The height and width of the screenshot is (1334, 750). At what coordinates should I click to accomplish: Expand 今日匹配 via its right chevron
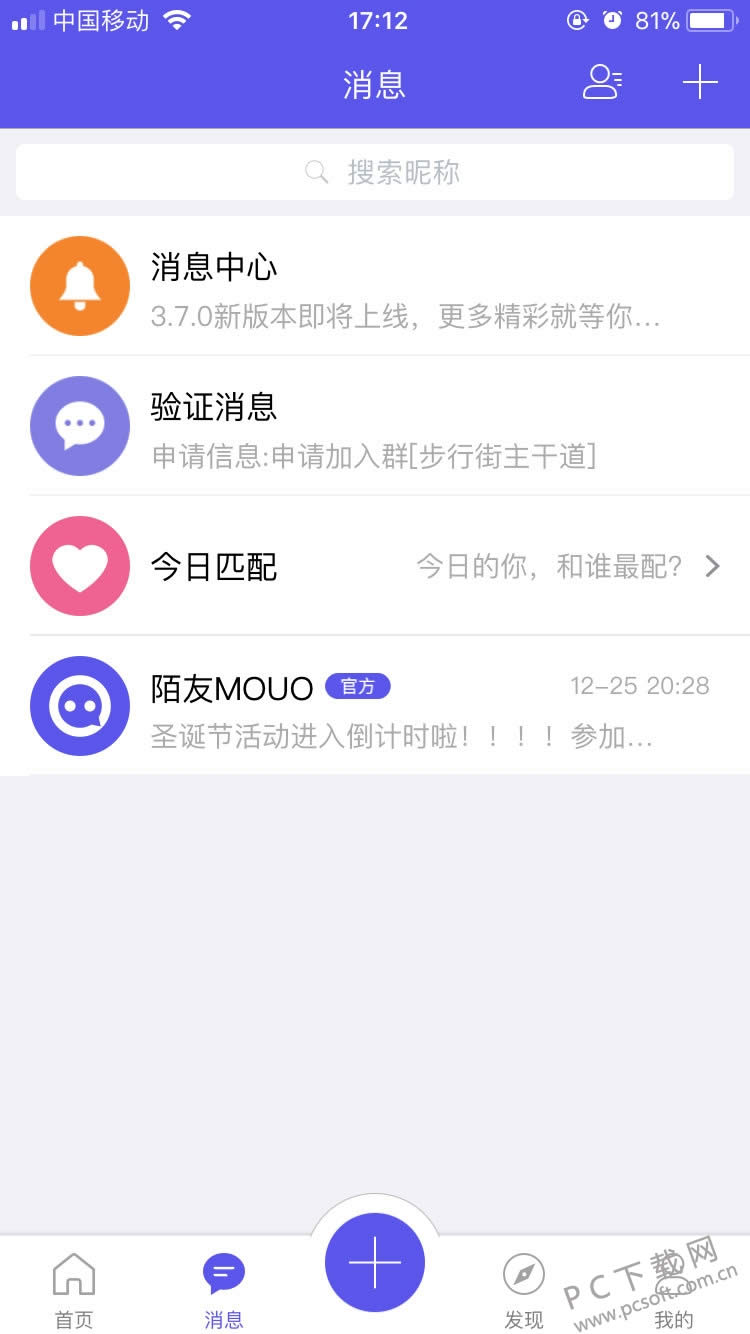[x=713, y=566]
